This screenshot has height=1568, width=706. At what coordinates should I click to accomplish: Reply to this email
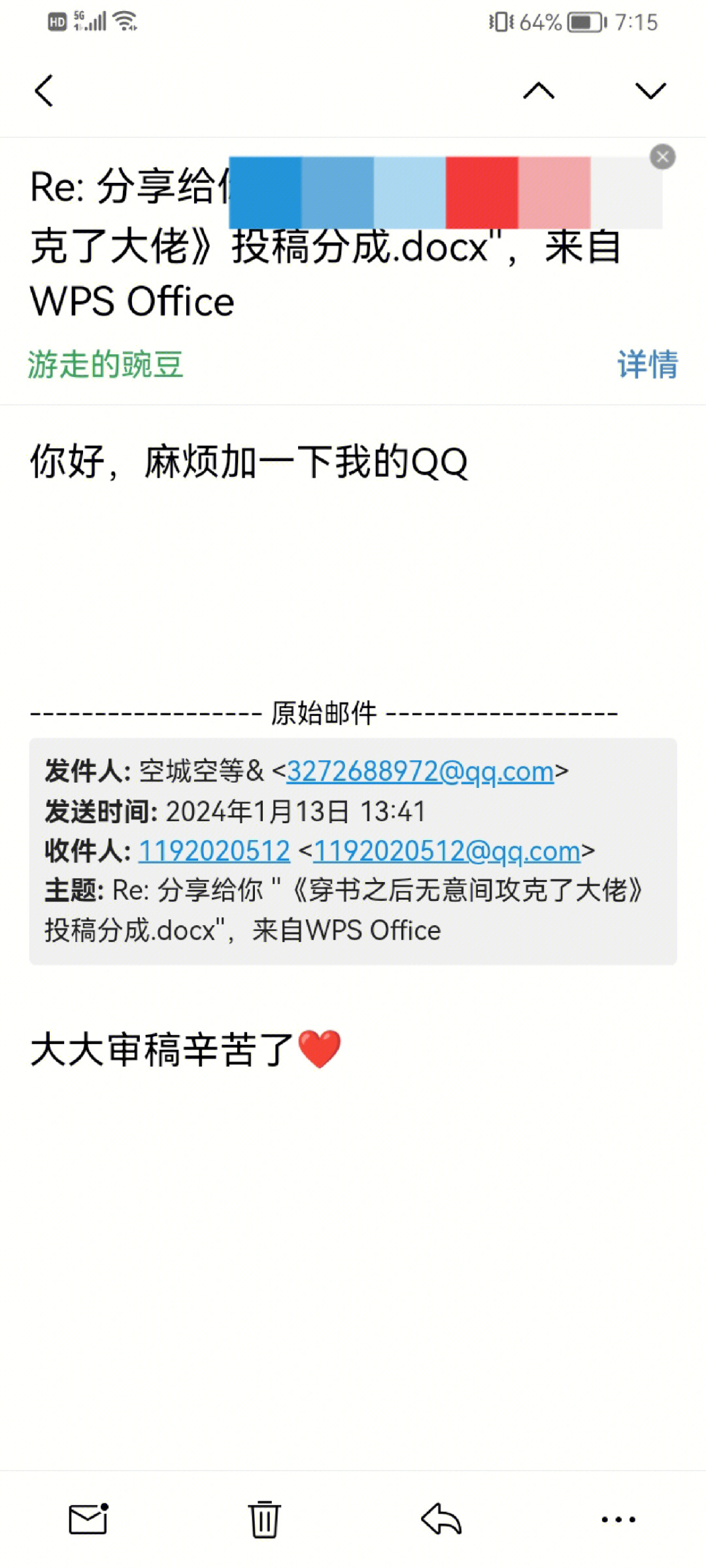coord(441,1520)
